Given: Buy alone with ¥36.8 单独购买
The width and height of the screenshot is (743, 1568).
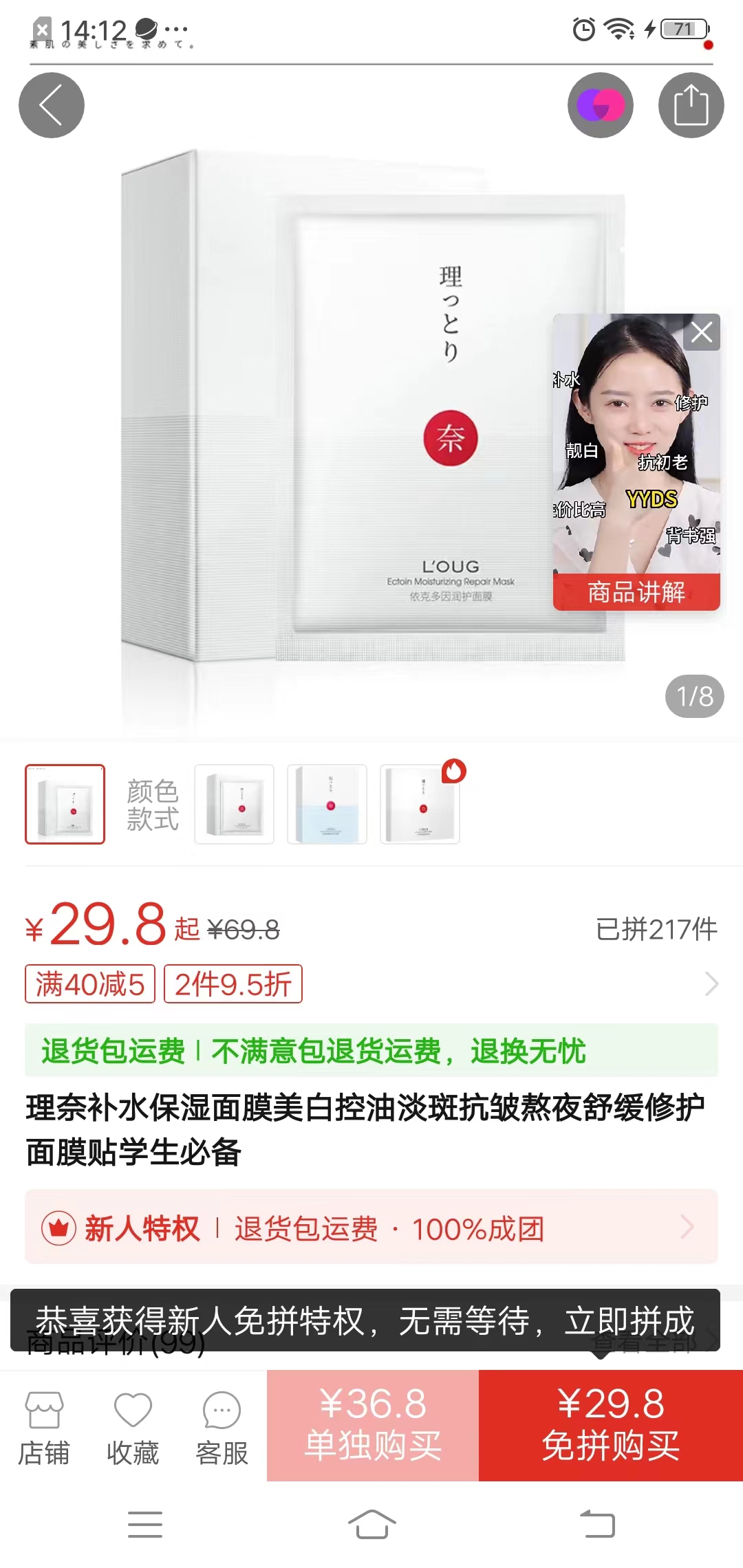Looking at the screenshot, I should [x=373, y=1426].
